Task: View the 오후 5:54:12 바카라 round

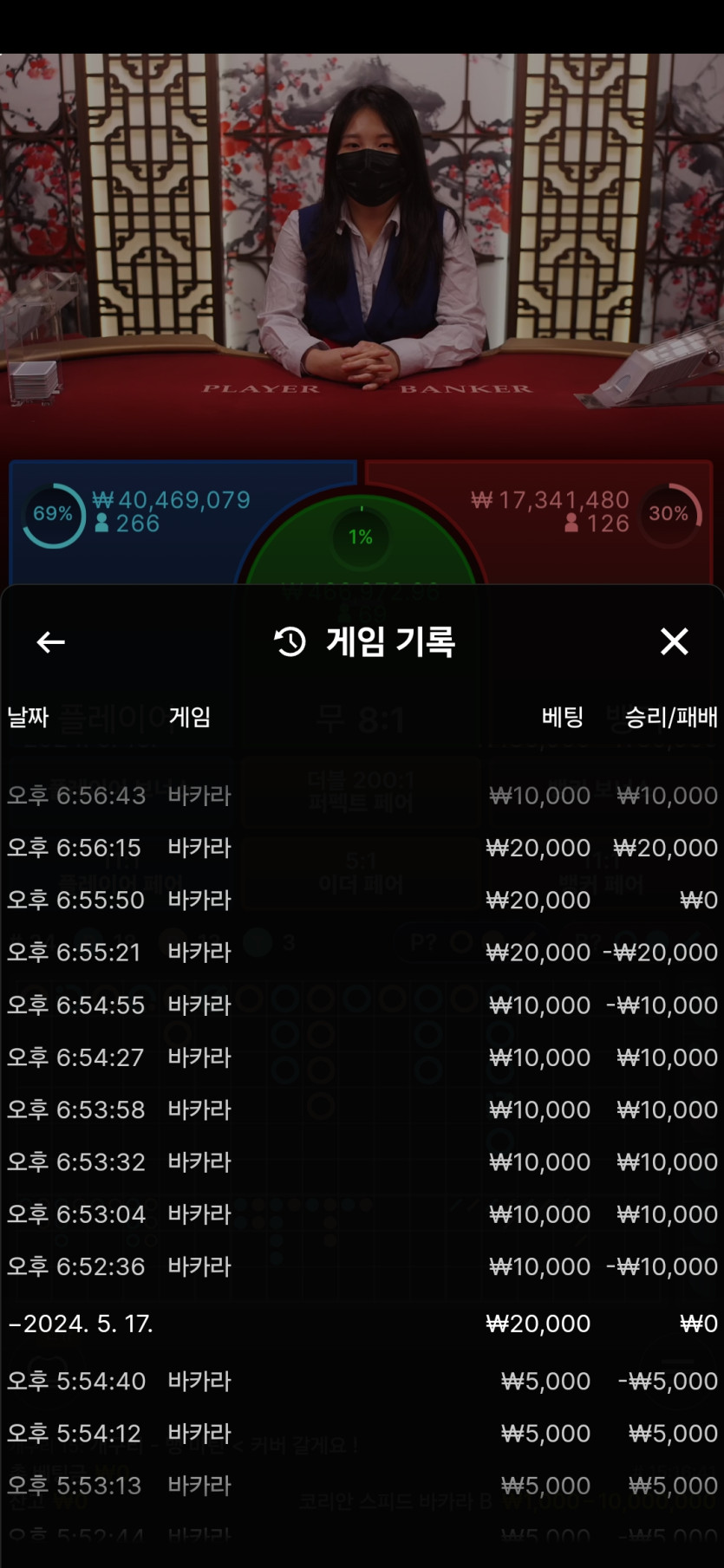Action: click(x=362, y=1434)
